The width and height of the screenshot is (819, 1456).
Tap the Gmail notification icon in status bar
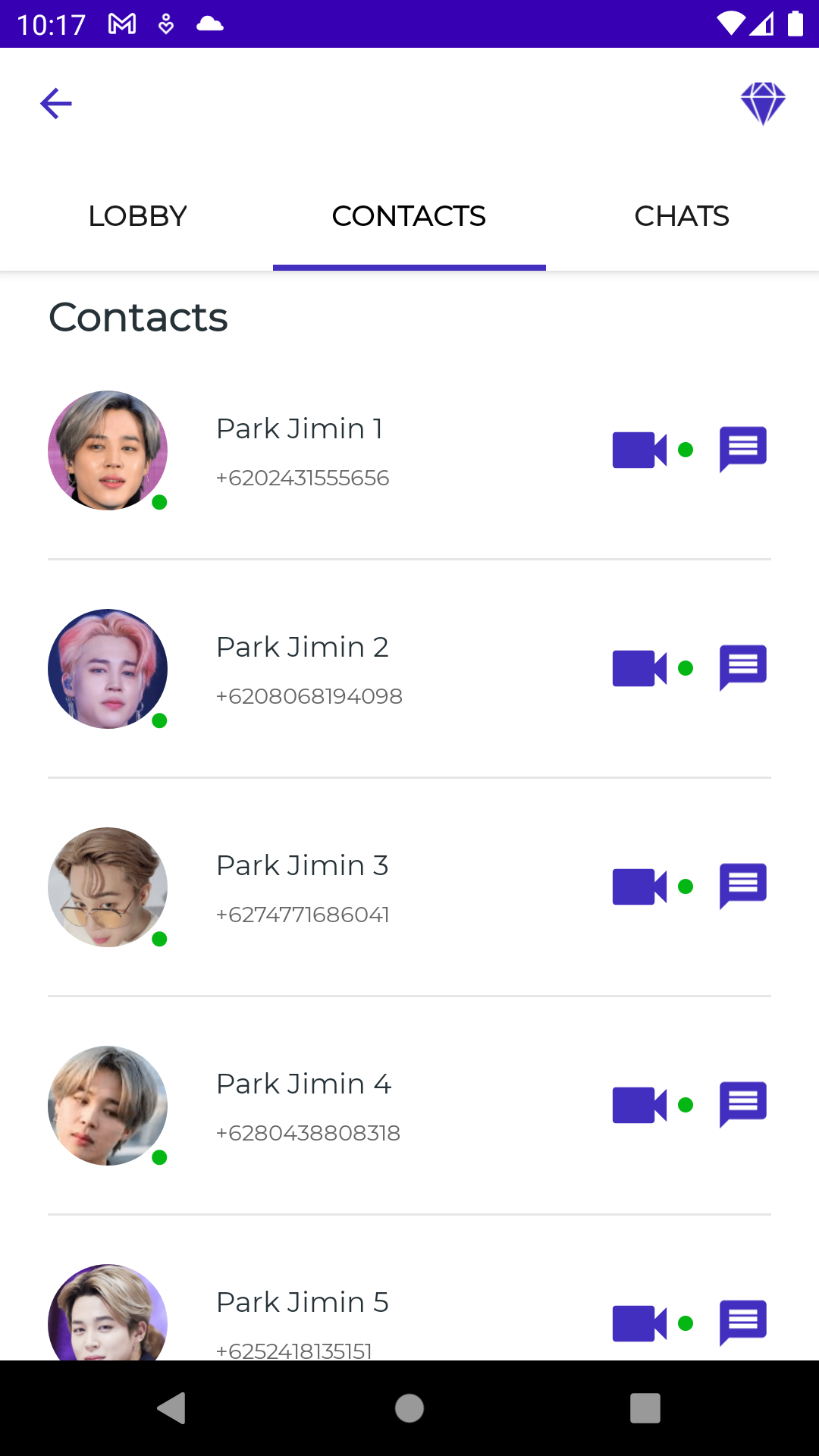121,23
